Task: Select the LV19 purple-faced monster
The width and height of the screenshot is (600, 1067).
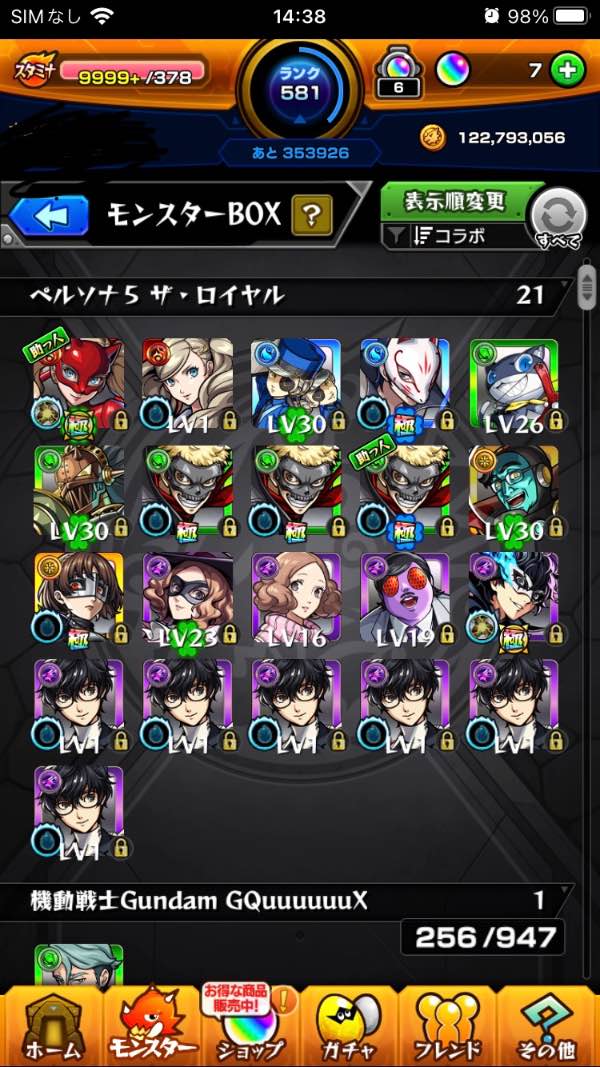Action: click(405, 598)
